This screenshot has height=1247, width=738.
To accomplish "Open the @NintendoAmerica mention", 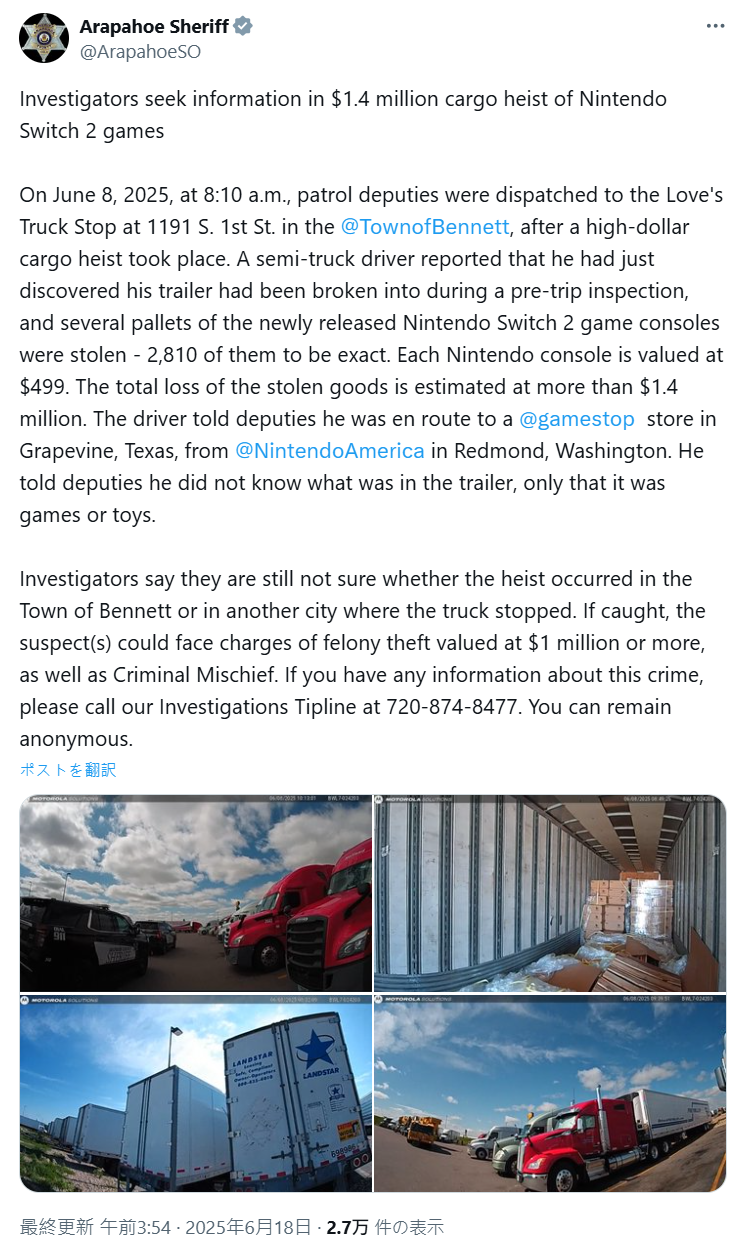I will pos(329,450).
